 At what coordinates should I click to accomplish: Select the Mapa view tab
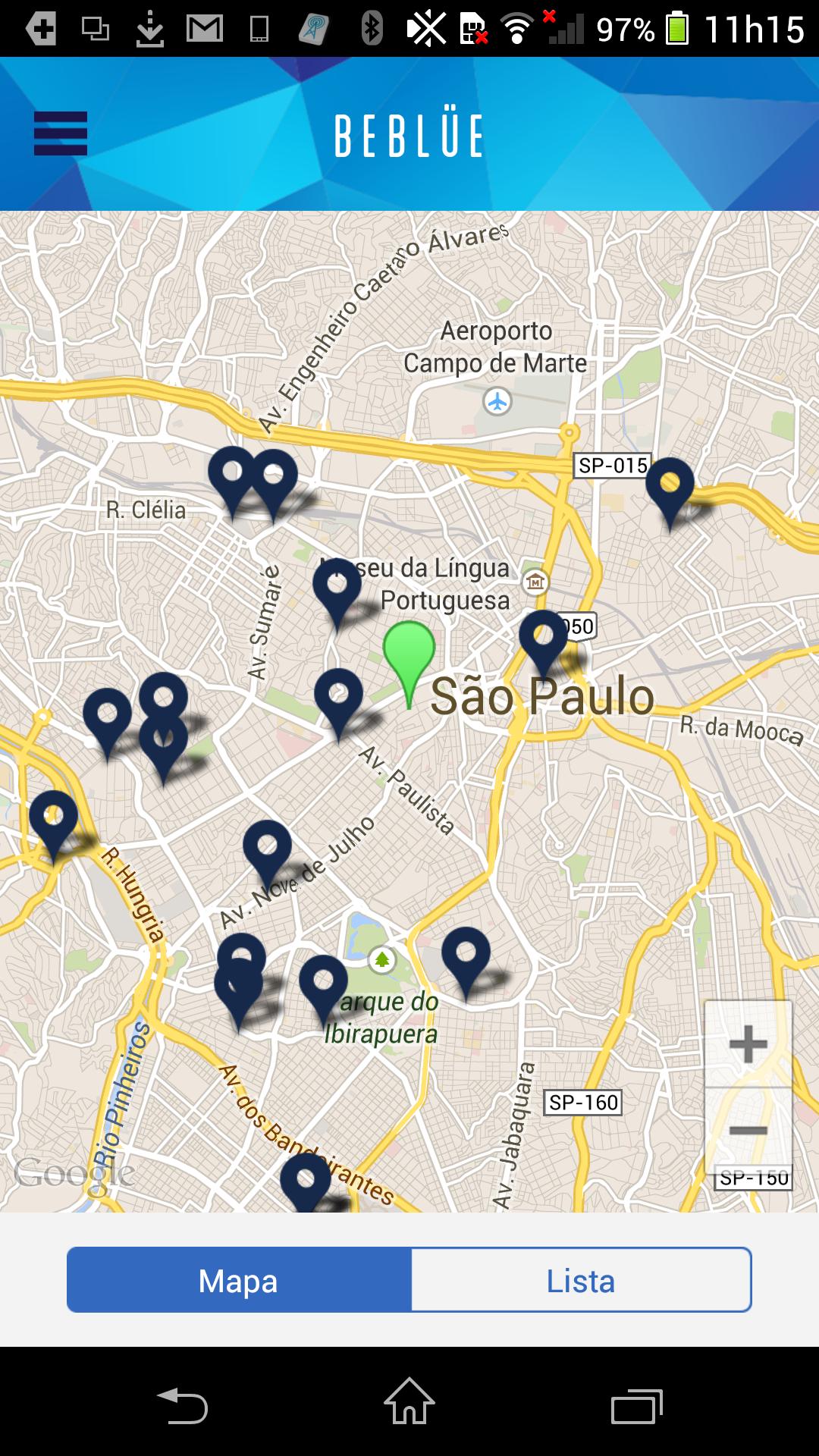click(239, 1281)
